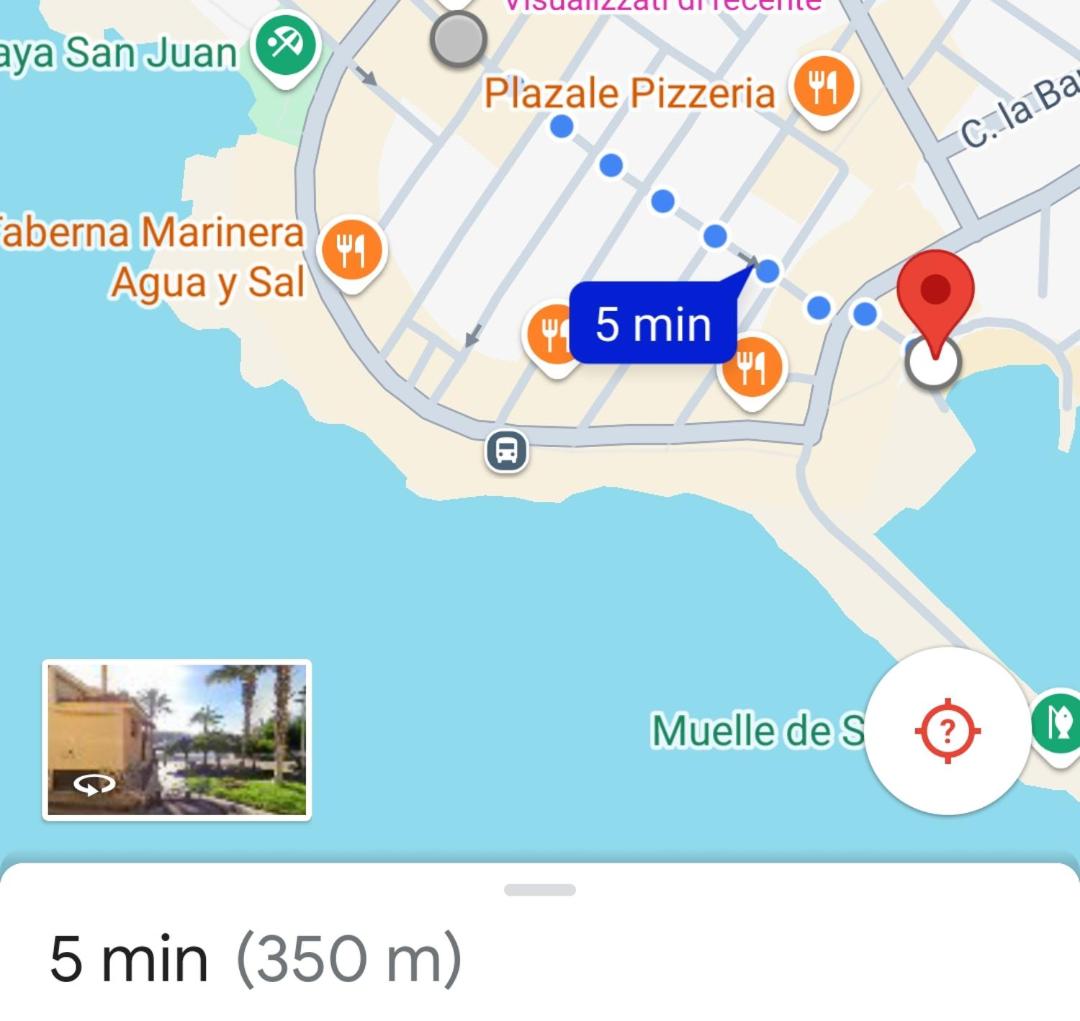This screenshot has width=1080, height=1021.
Task: Open the Plazale Pizzeria restaurant marker
Action: click(823, 88)
